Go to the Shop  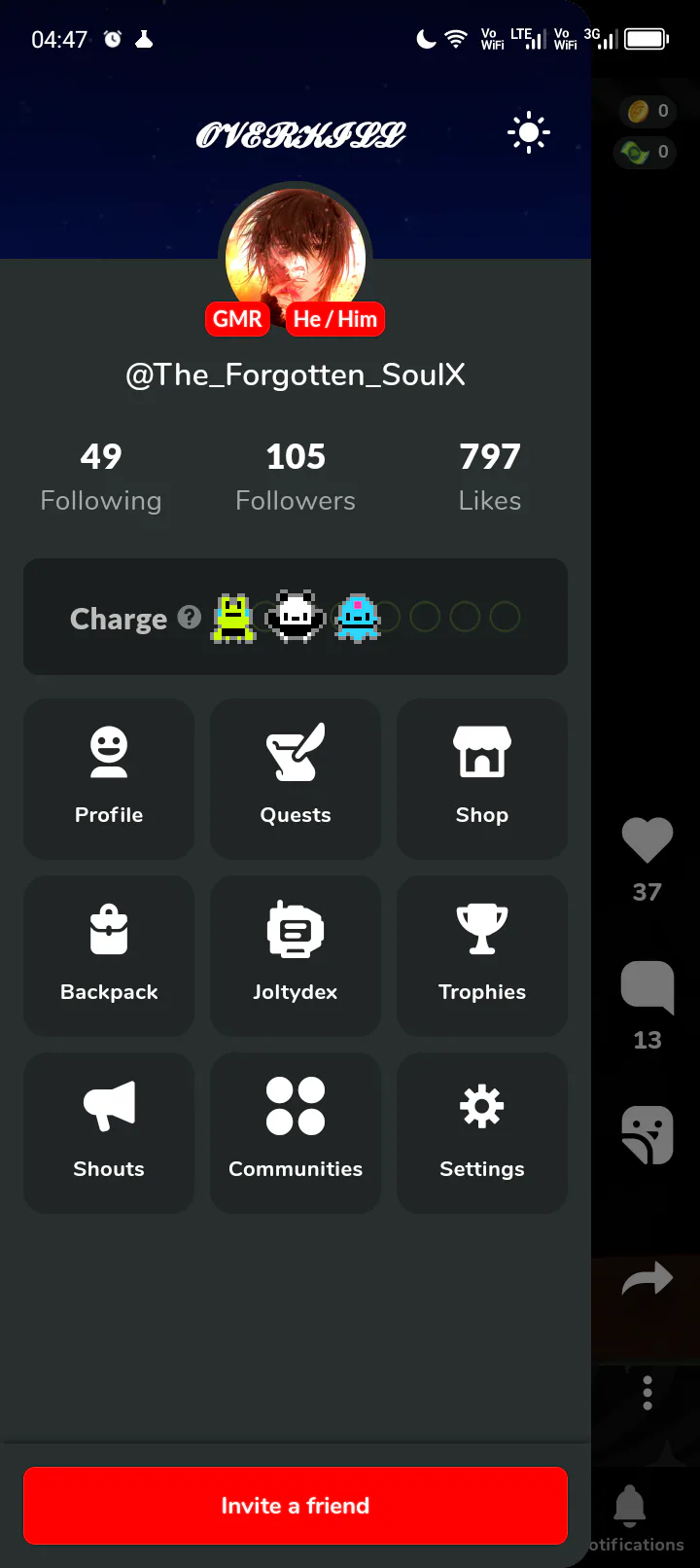coord(482,778)
